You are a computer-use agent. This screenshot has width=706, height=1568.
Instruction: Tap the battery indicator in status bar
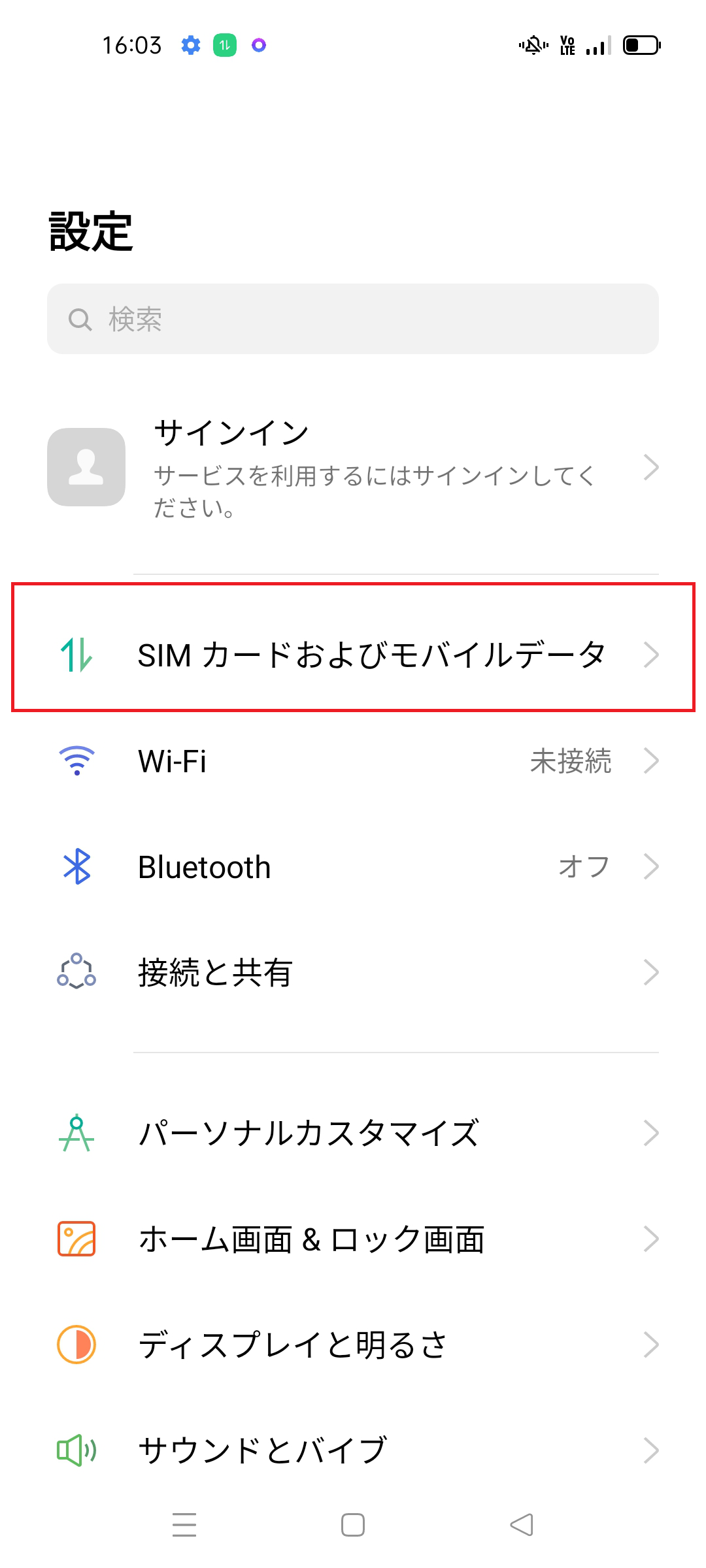[x=642, y=44]
